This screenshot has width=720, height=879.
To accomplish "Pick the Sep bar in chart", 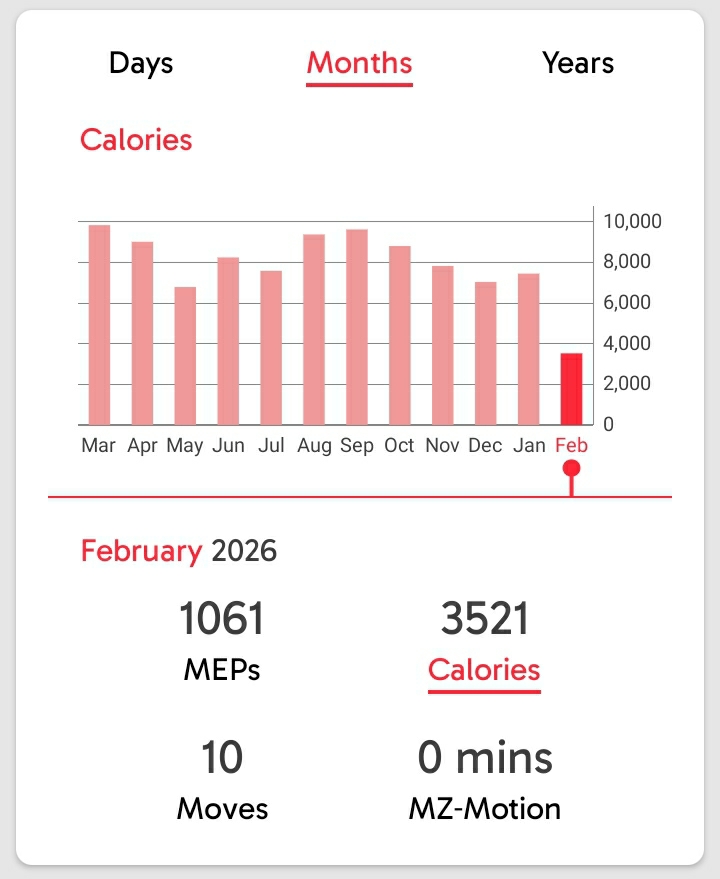I will click(x=357, y=327).
